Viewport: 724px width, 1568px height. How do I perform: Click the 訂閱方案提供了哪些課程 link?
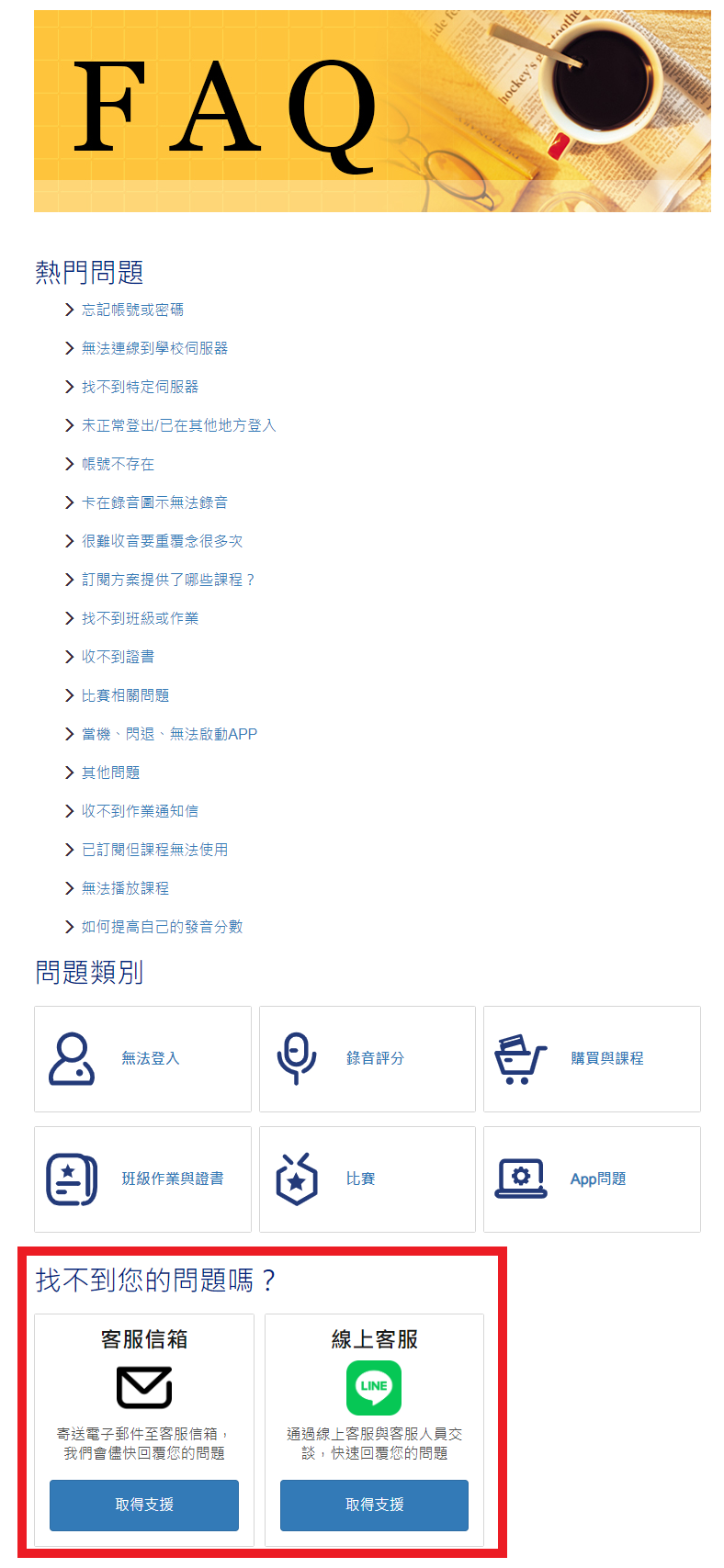tap(165, 580)
